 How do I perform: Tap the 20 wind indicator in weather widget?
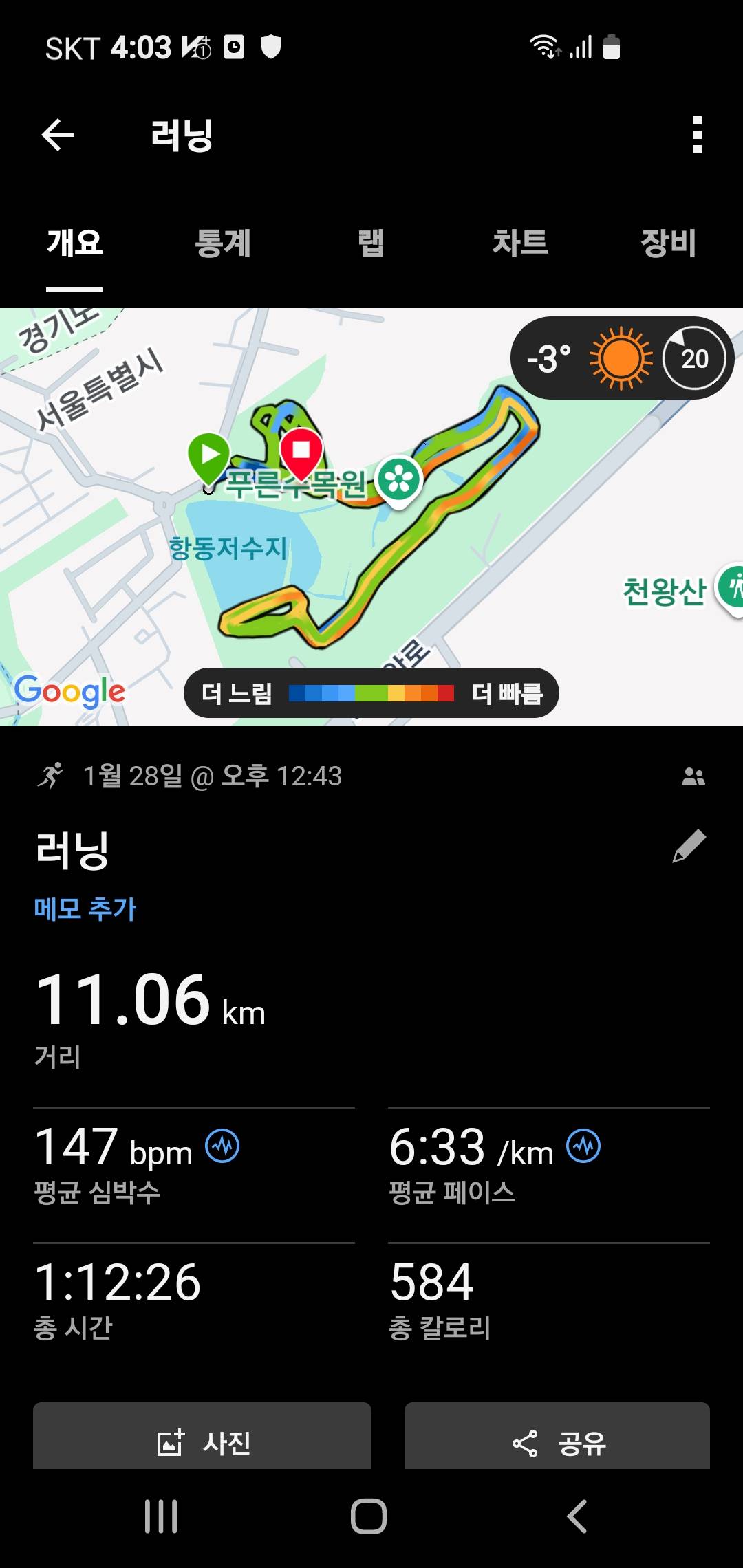(x=695, y=358)
